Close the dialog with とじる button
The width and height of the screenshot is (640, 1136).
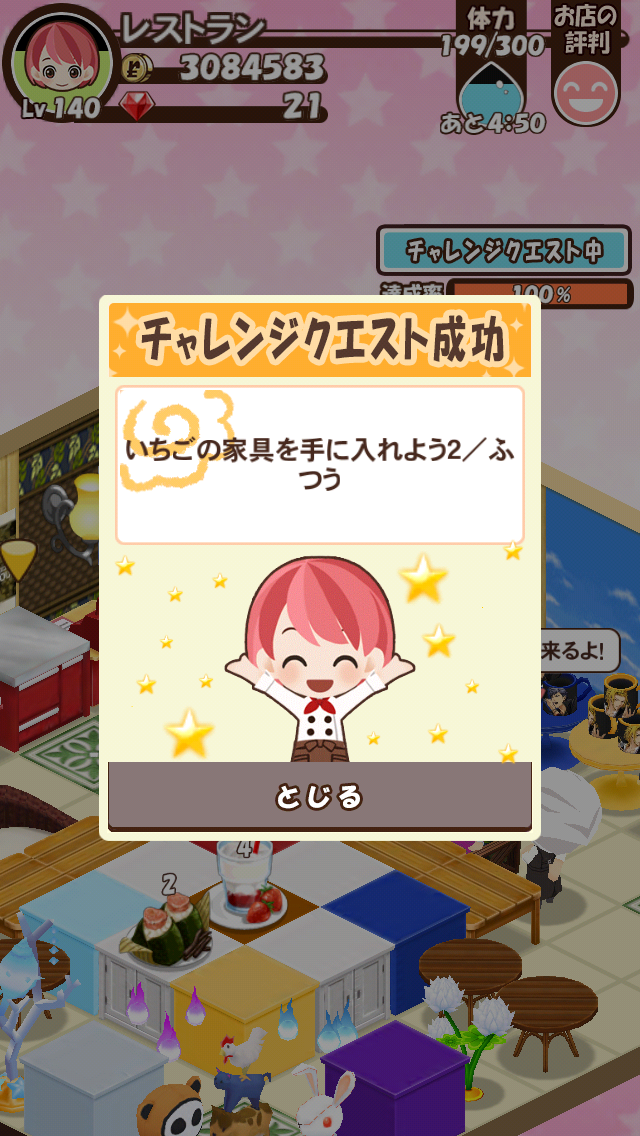[x=319, y=797]
